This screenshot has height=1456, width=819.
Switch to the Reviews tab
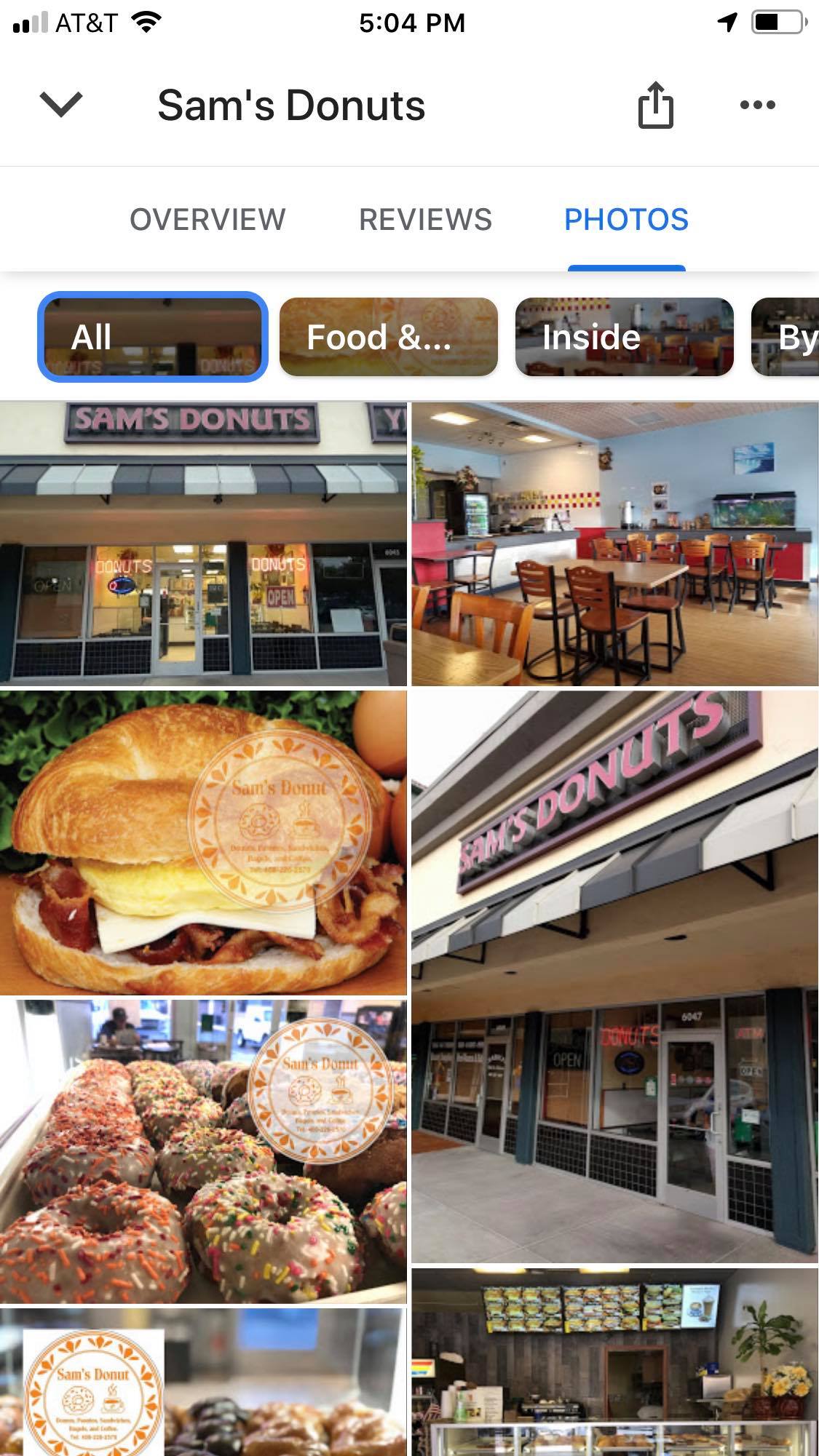coord(425,220)
